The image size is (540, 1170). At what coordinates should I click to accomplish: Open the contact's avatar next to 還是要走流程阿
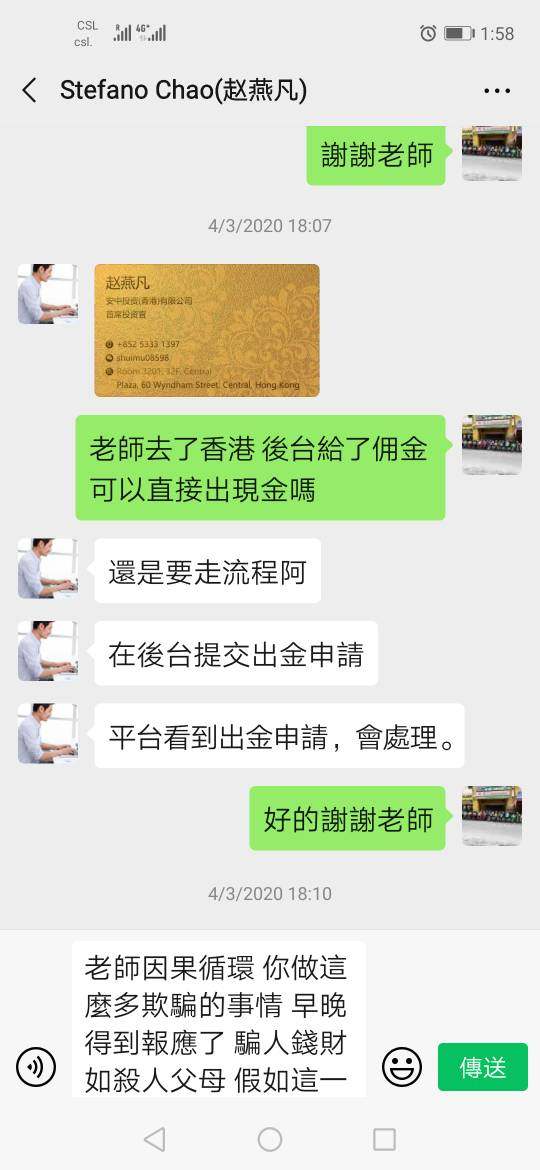coord(48,569)
